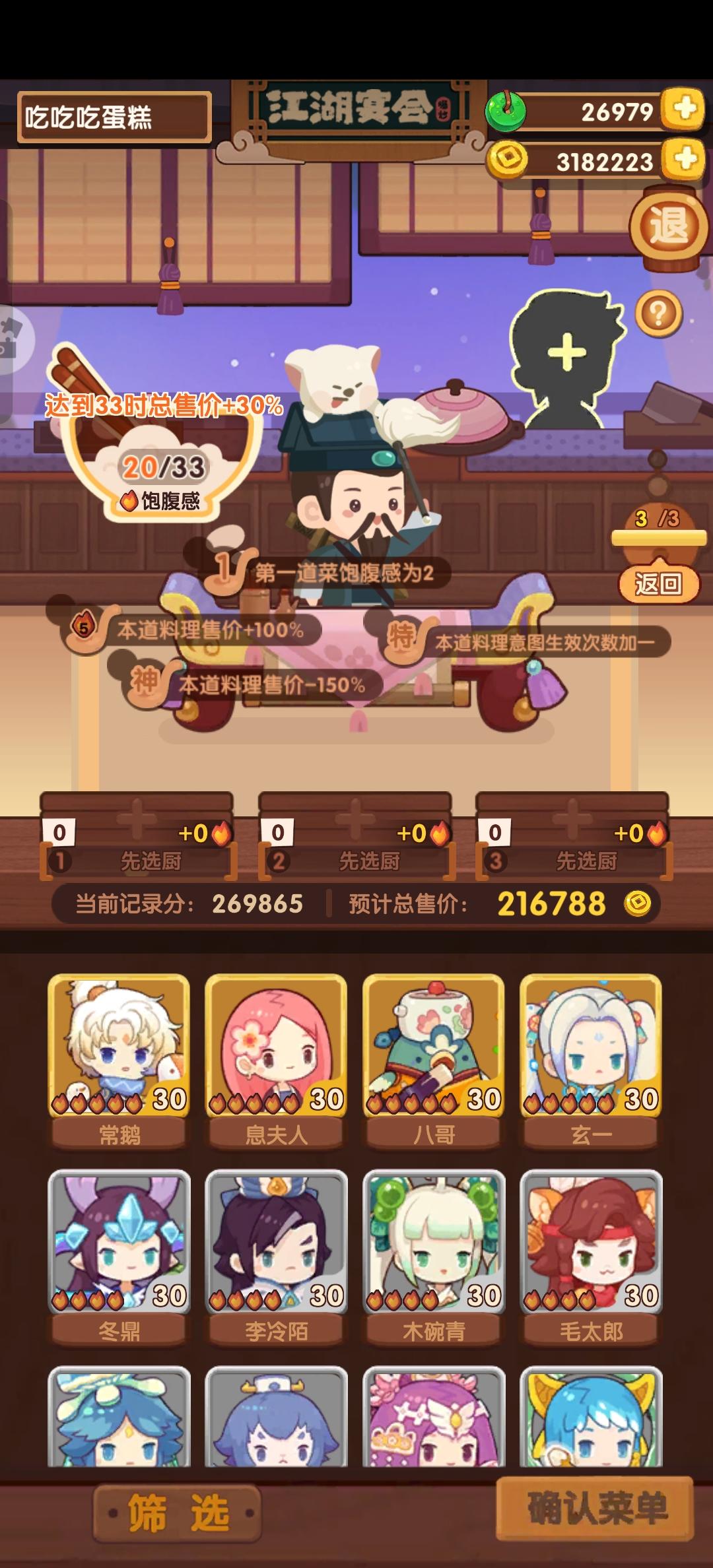
Task: Tap the 退 exit button
Action: tap(669, 225)
